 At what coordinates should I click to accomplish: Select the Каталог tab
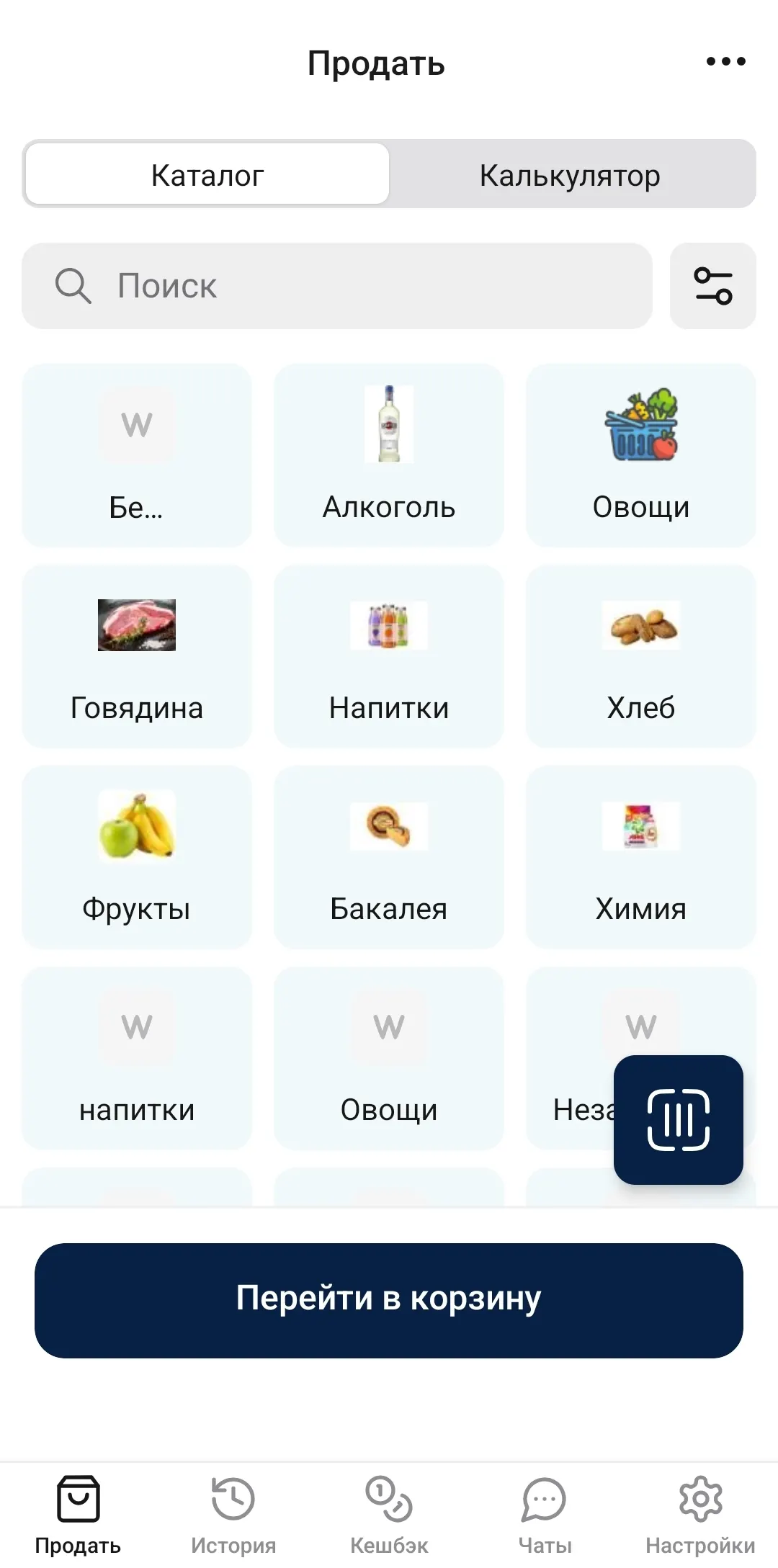[207, 175]
